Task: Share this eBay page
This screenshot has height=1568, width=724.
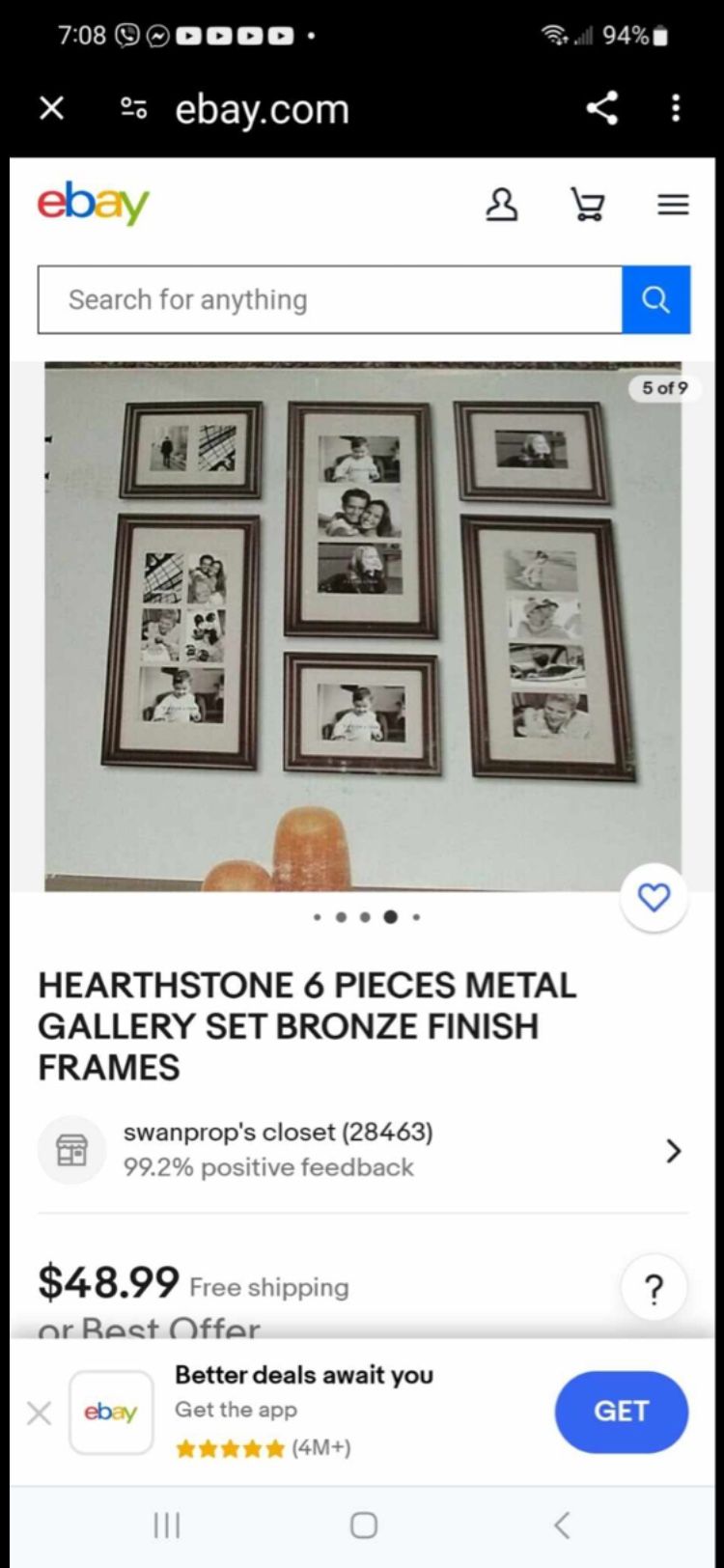Action: [602, 108]
